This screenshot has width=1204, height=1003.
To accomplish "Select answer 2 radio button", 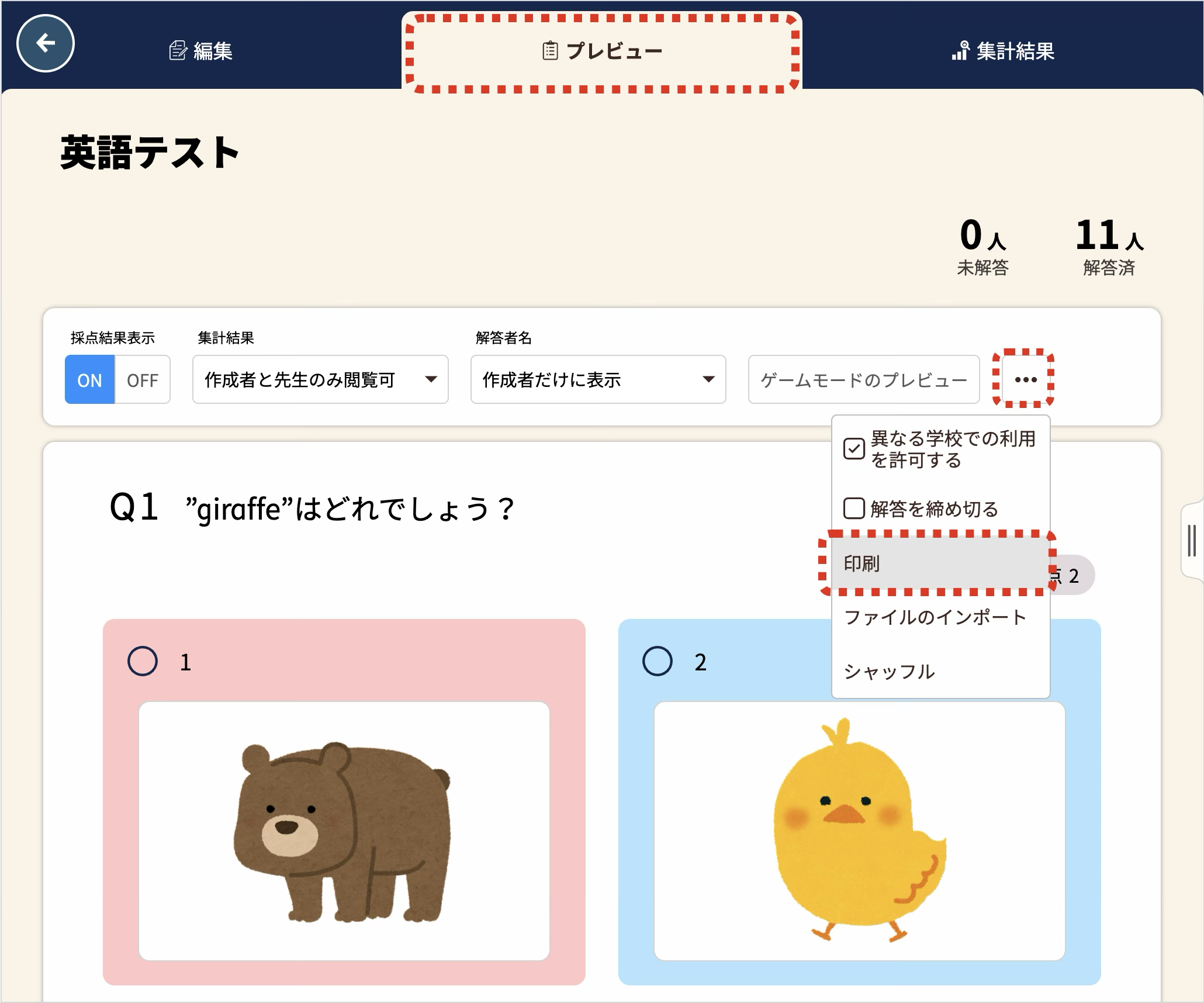I will pos(658,662).
